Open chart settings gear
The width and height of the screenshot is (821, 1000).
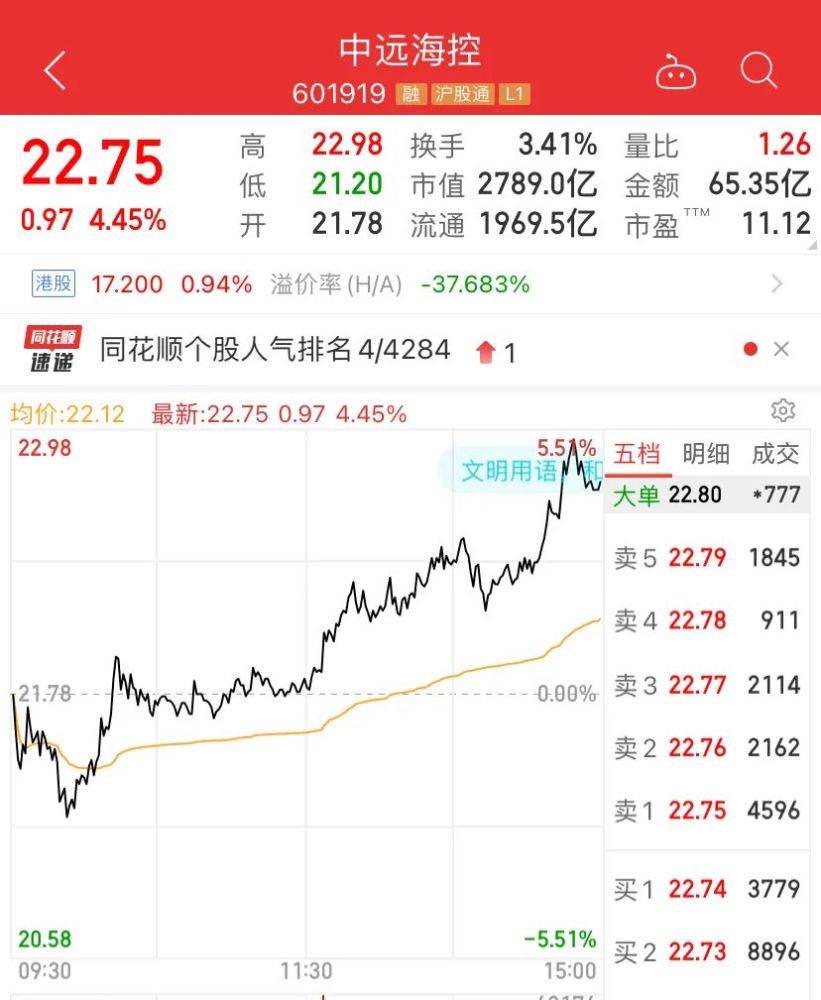pos(783,411)
